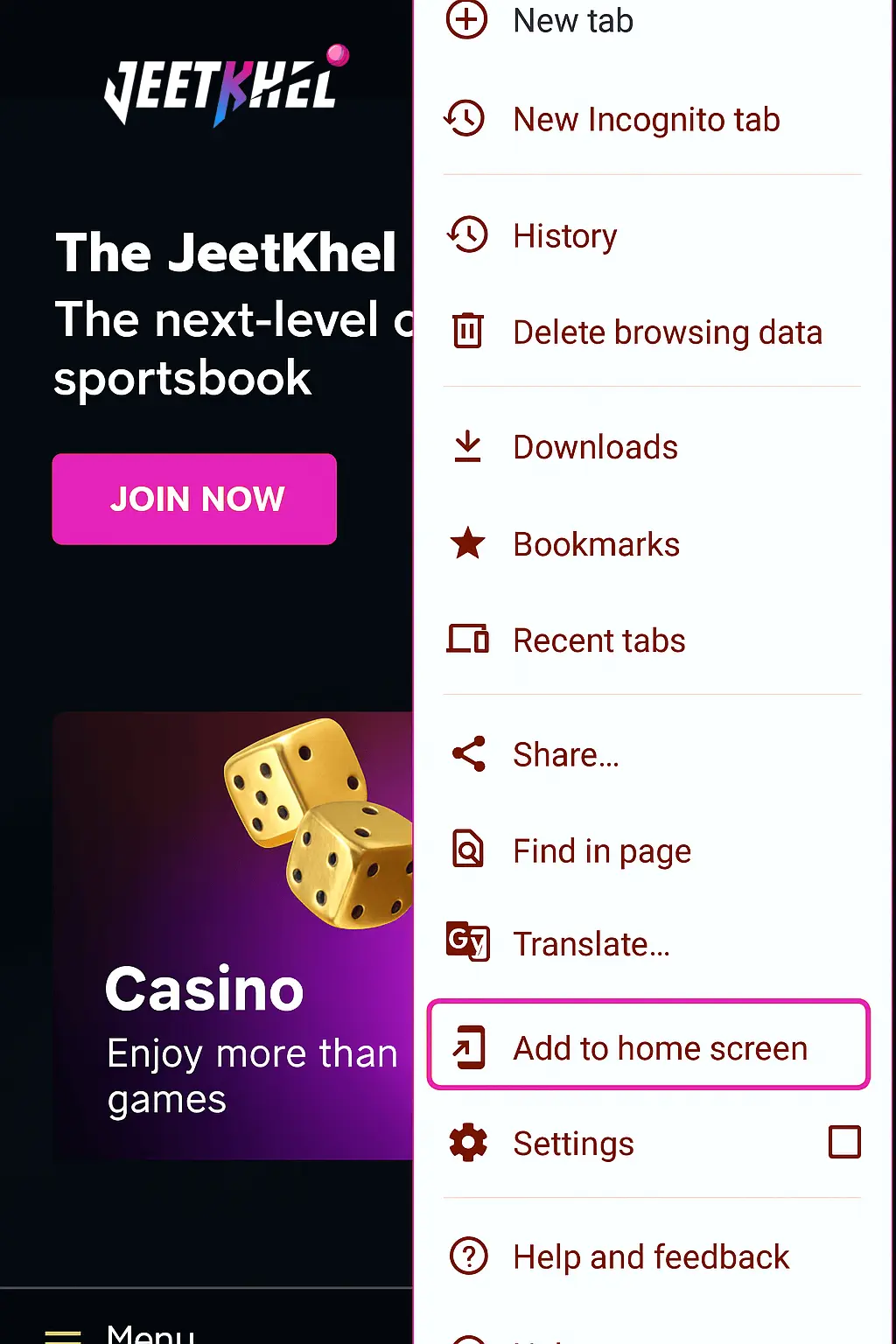Open Bookmarks
Viewport: 896px width, 1344px height.
(x=596, y=544)
